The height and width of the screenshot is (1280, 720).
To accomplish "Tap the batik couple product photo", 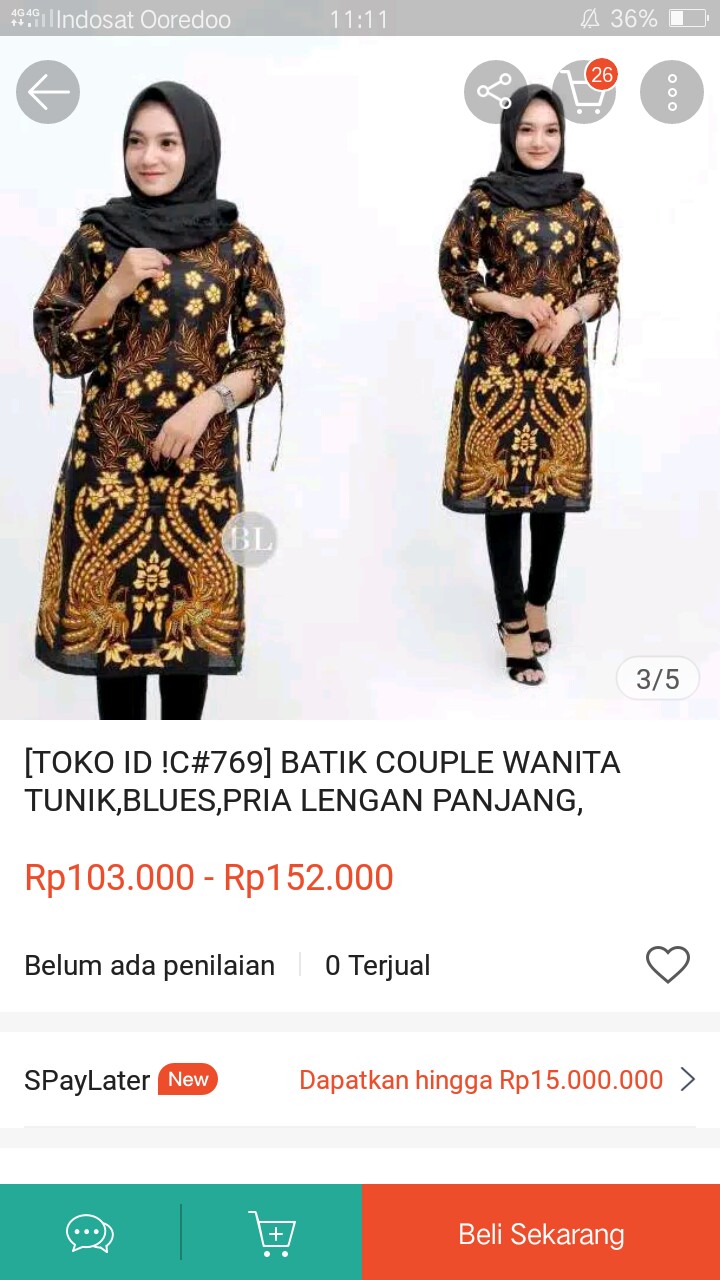I will (360, 400).
